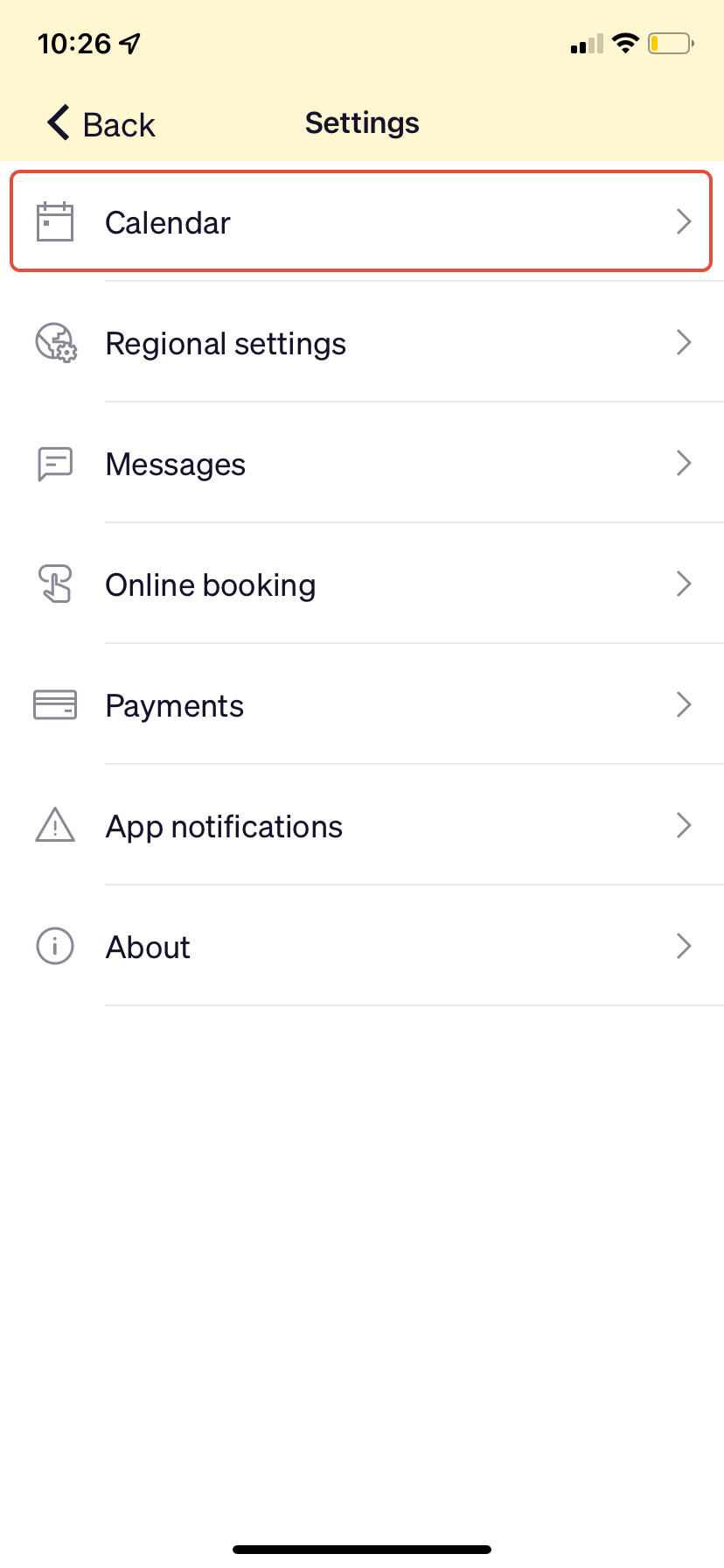This screenshot has height=1568, width=724.
Task: Open Payments settings
Action: [360, 705]
